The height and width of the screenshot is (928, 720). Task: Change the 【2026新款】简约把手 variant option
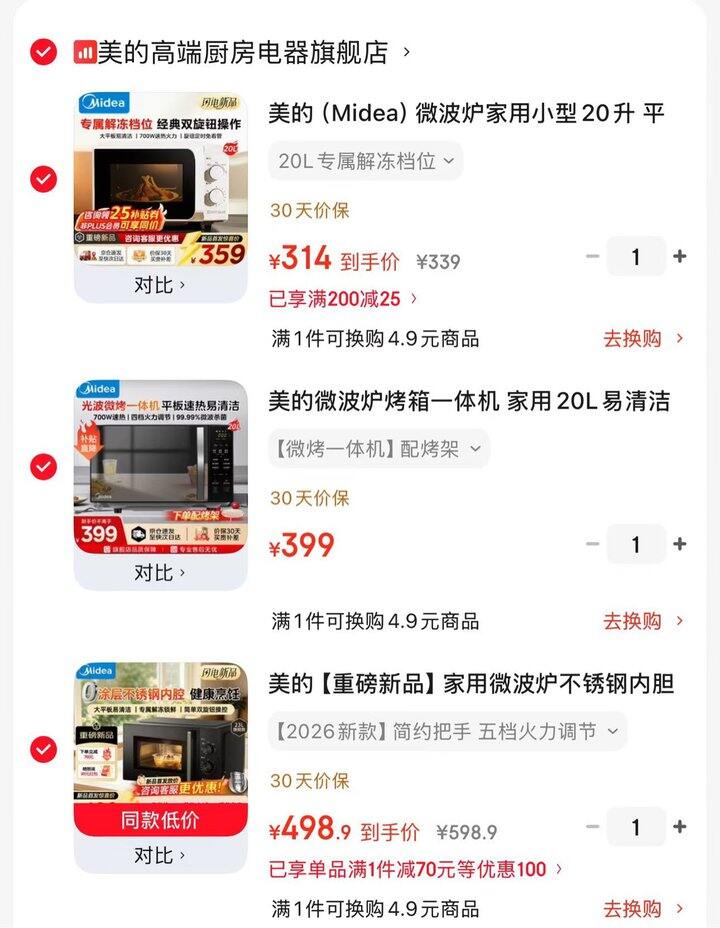(447, 731)
